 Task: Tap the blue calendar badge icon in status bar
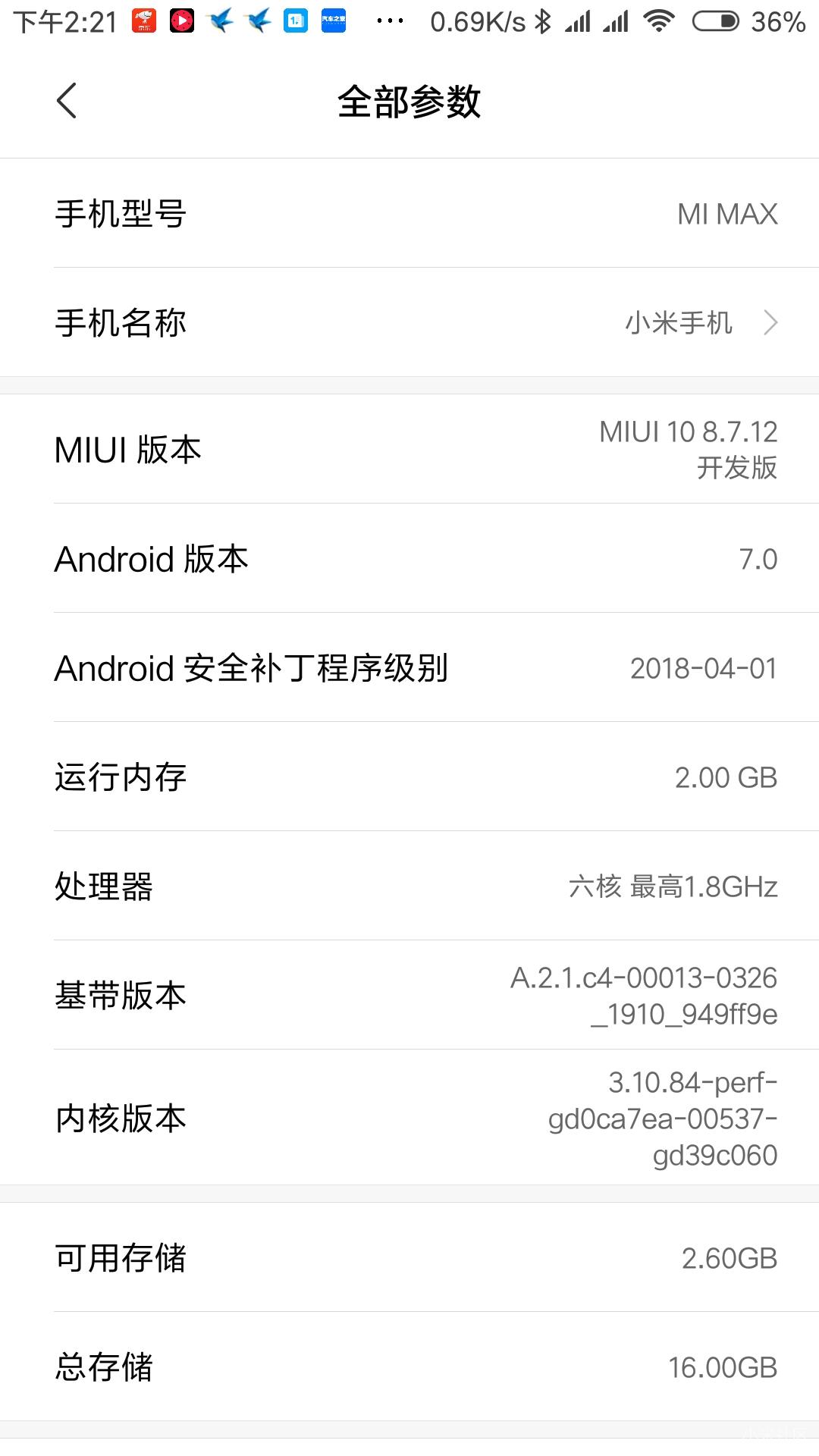click(295, 19)
